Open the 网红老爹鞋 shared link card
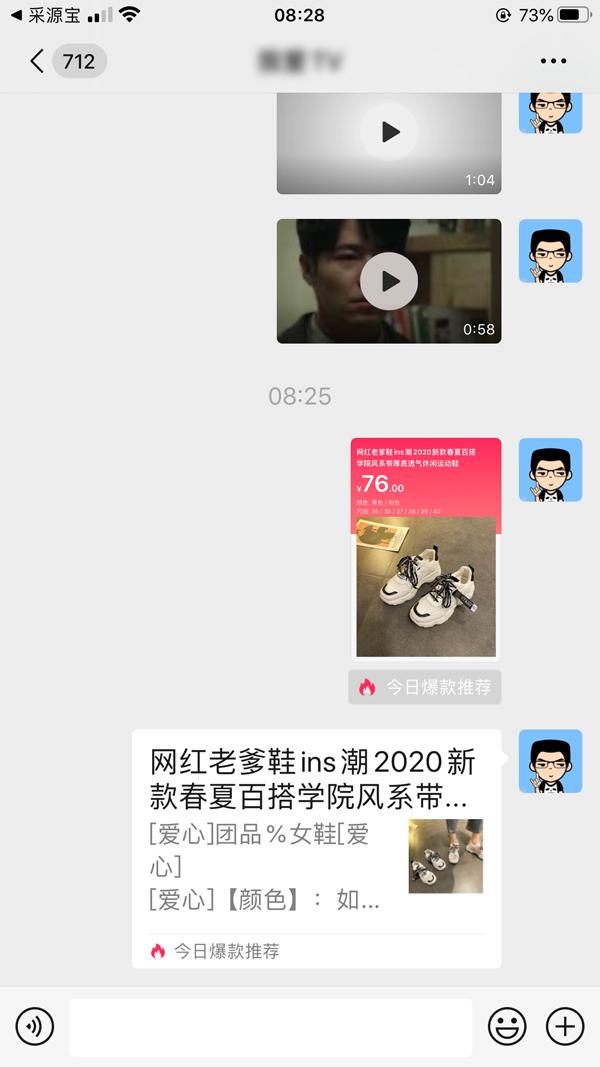Screen dimensions: 600x1067 (x=316, y=849)
